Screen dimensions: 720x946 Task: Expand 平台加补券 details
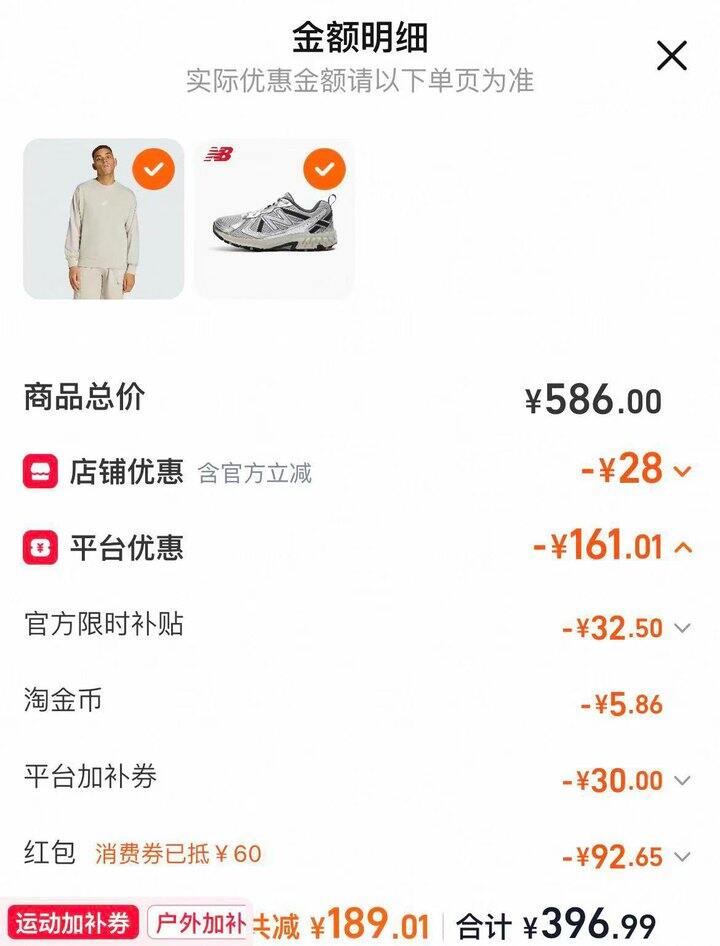(683, 780)
